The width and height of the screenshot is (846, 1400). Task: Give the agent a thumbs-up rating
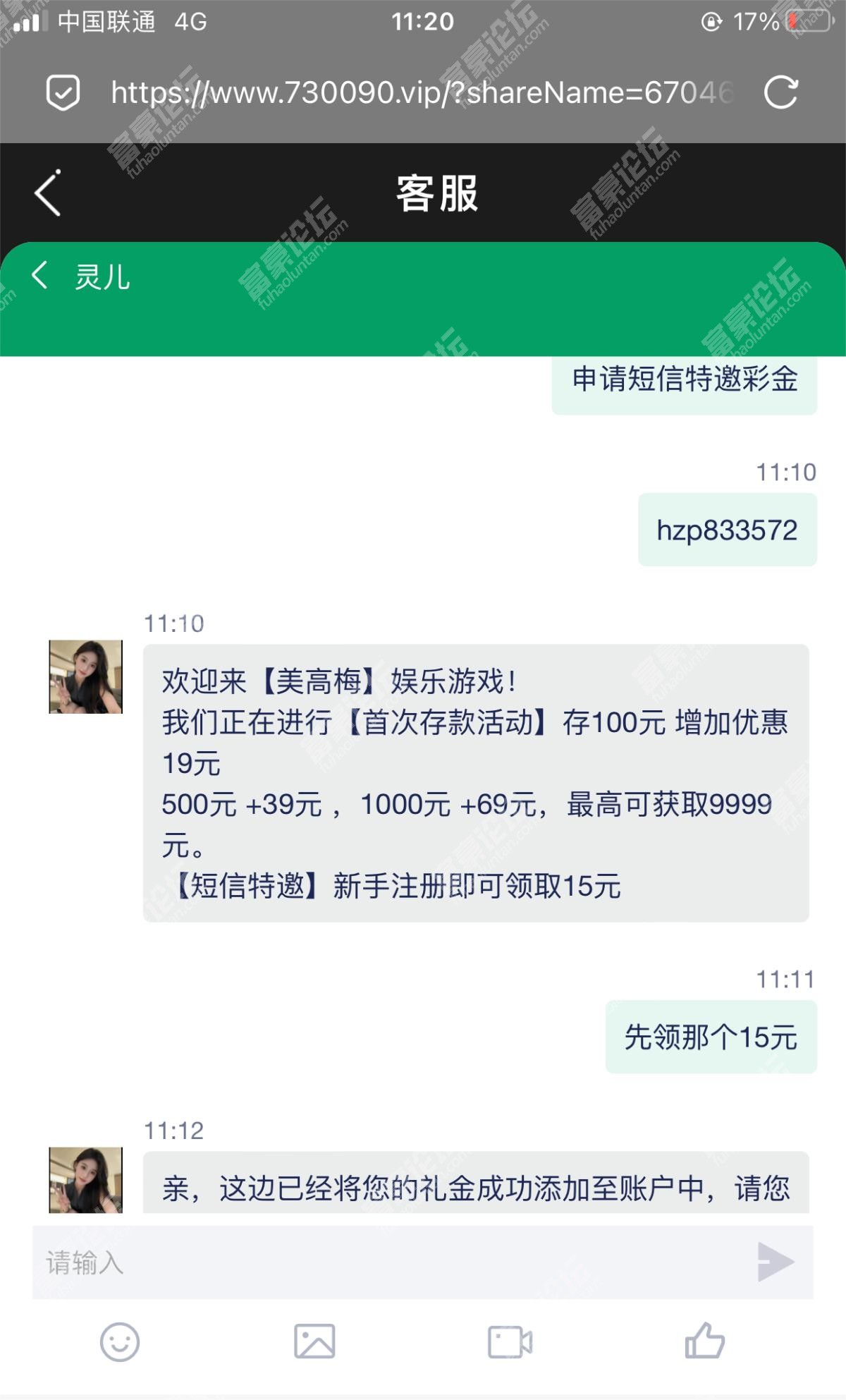coord(704,1341)
